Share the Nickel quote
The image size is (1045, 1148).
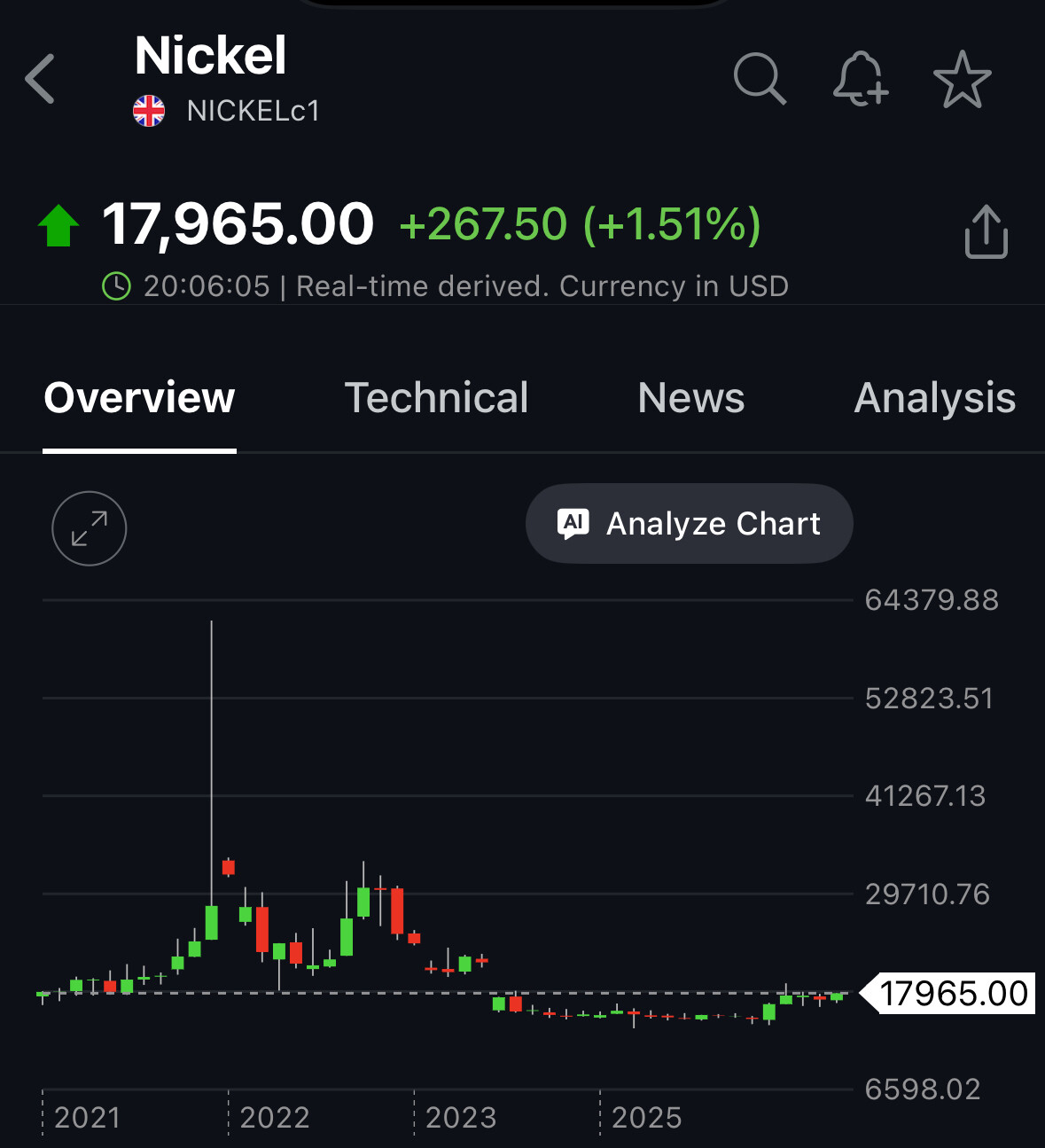986,232
